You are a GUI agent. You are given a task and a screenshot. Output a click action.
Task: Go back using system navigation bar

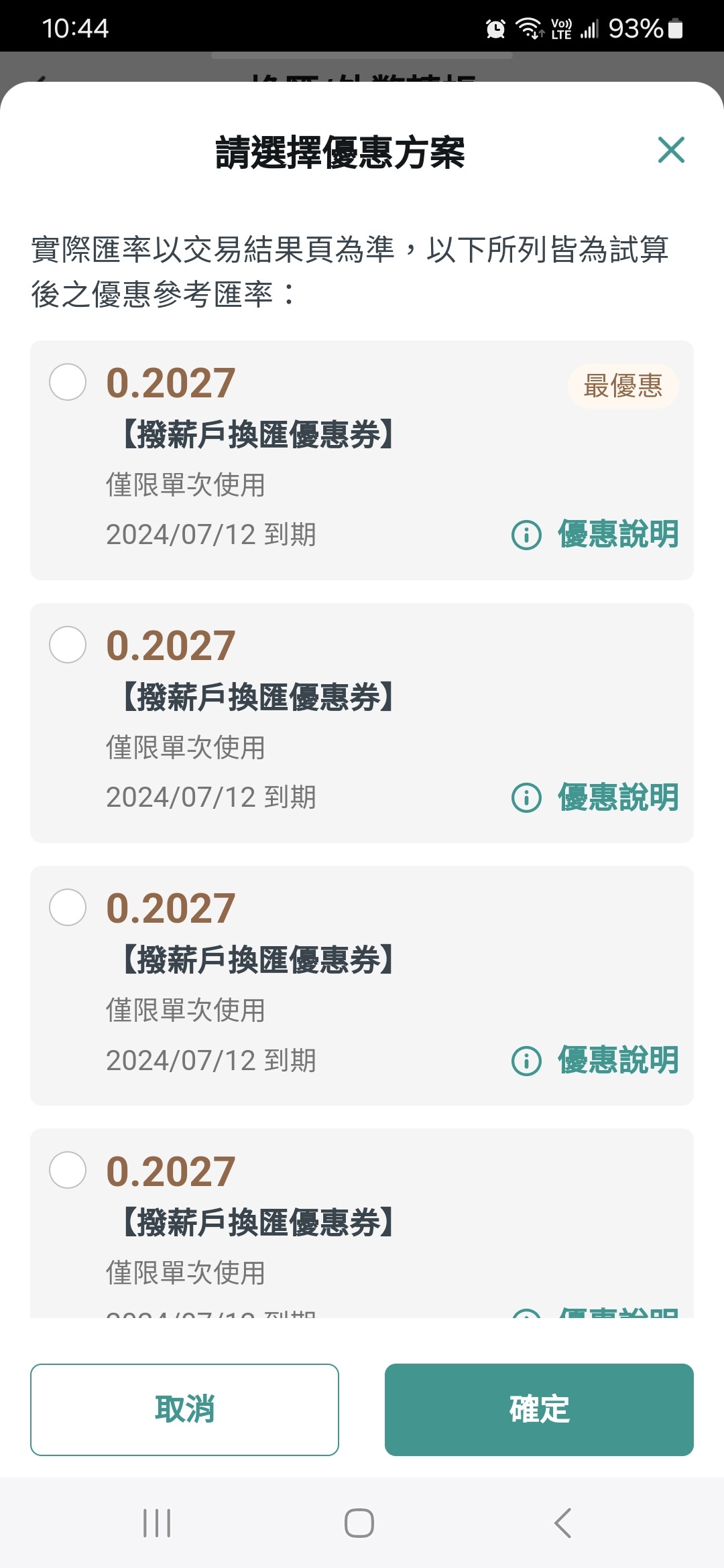[x=563, y=1523]
